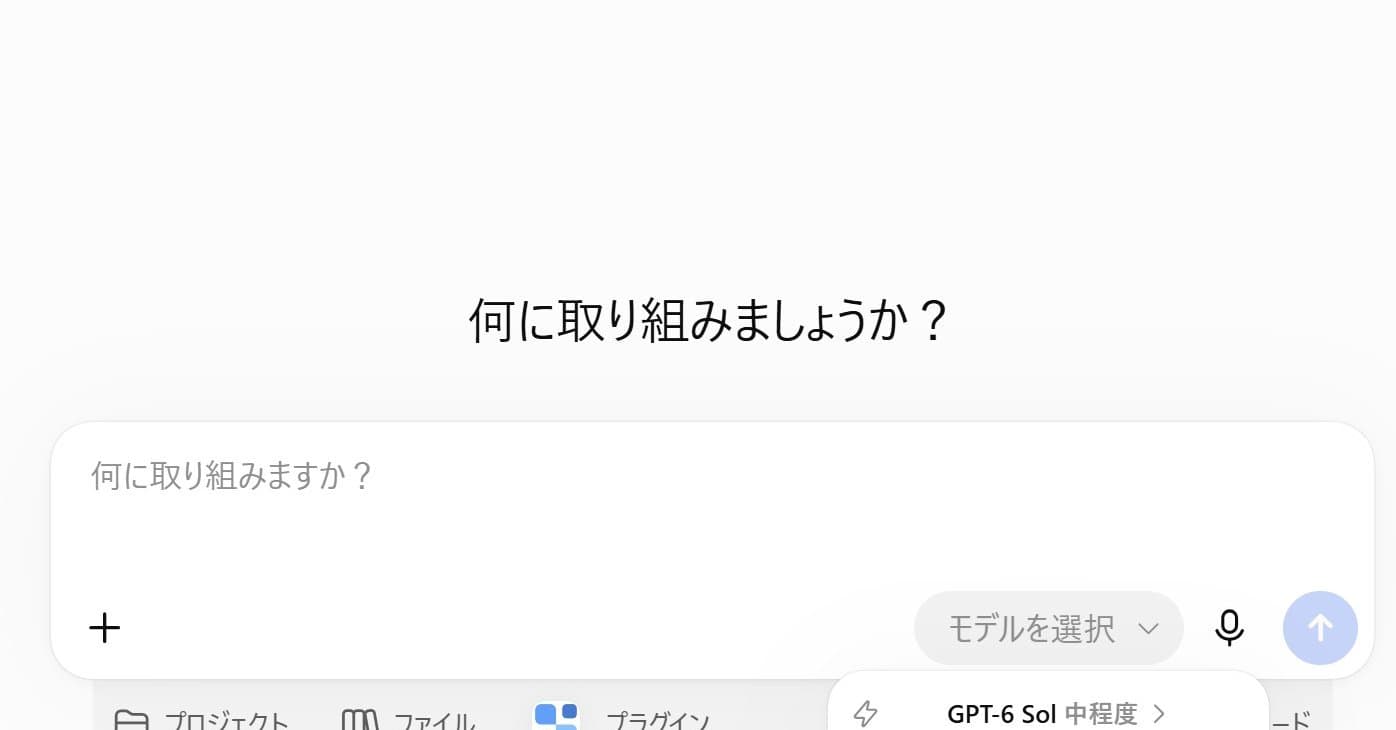Select the GPT-6 Sol 中程度 model option
This screenshot has width=1396, height=730.
coord(1048,713)
